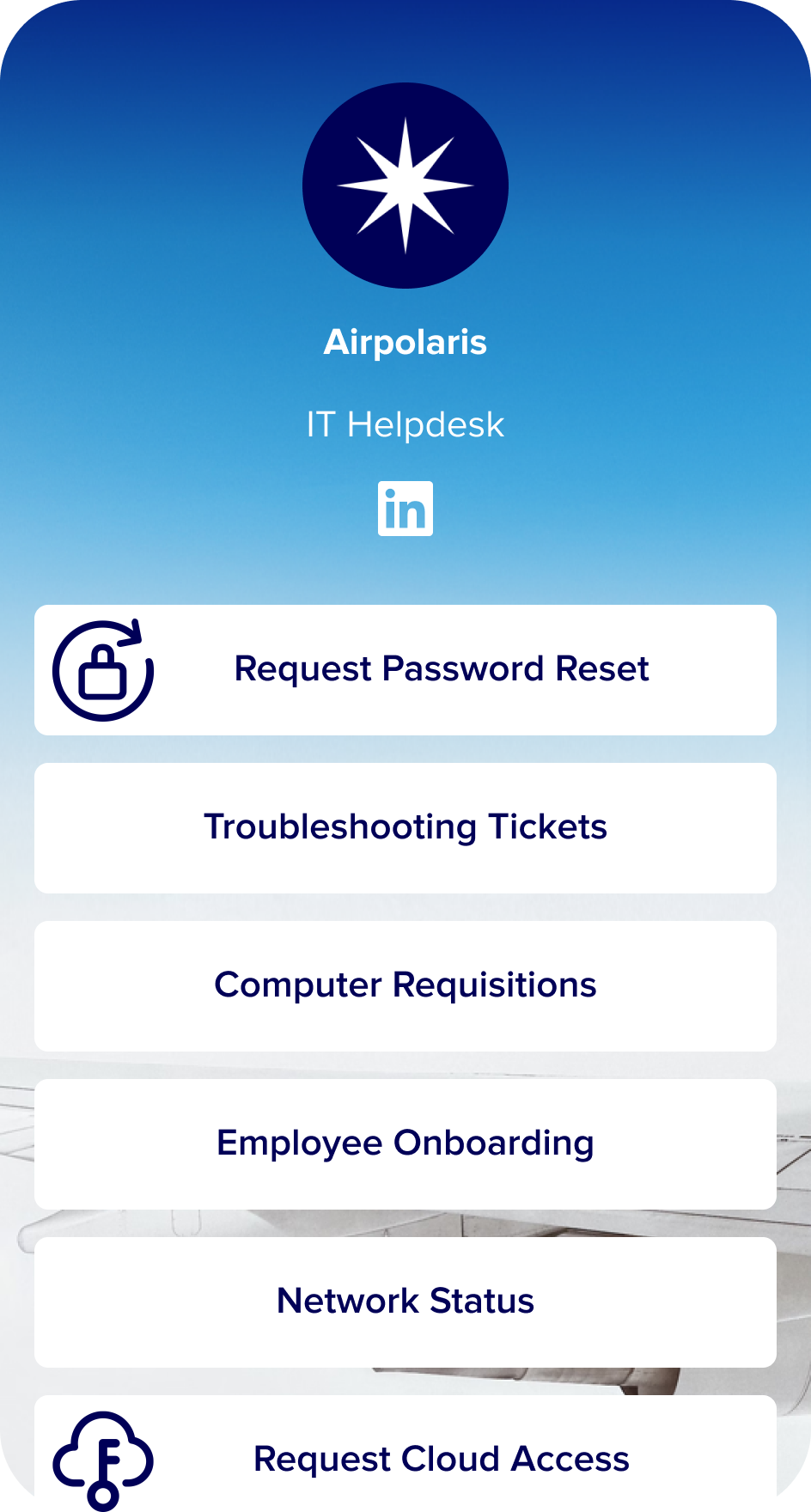Screen dimensions: 811x1512
Task: Check Network Status
Action: pyautogui.click(x=405, y=1302)
